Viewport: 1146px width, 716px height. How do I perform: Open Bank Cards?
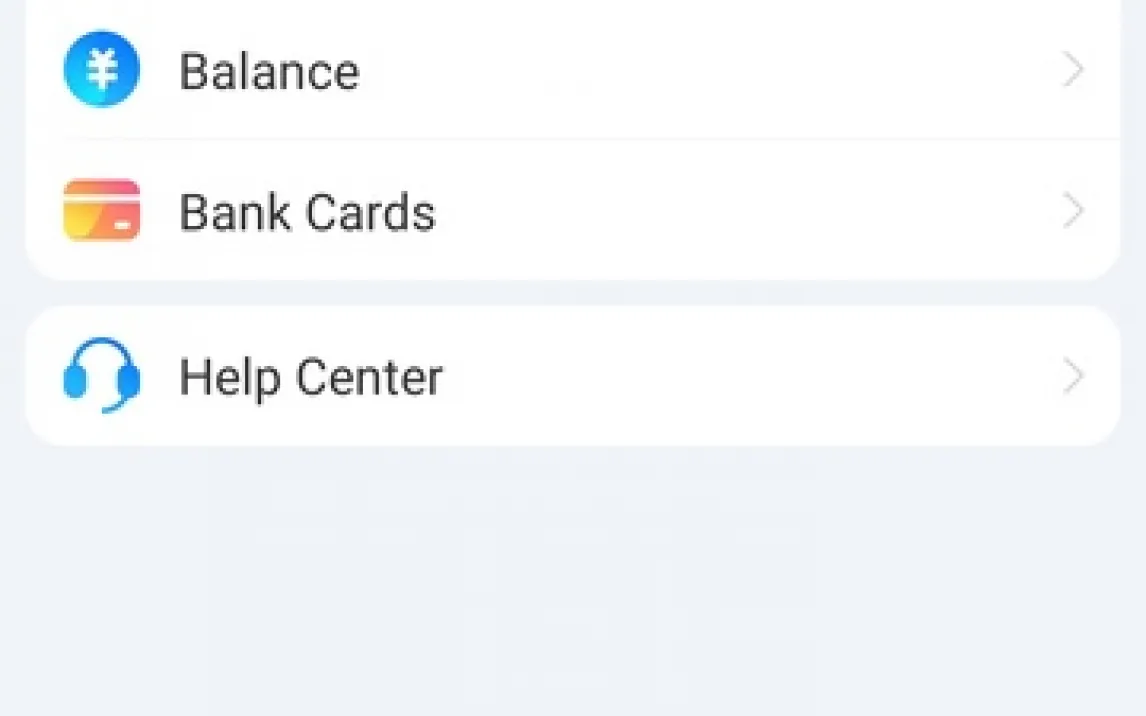(570, 212)
